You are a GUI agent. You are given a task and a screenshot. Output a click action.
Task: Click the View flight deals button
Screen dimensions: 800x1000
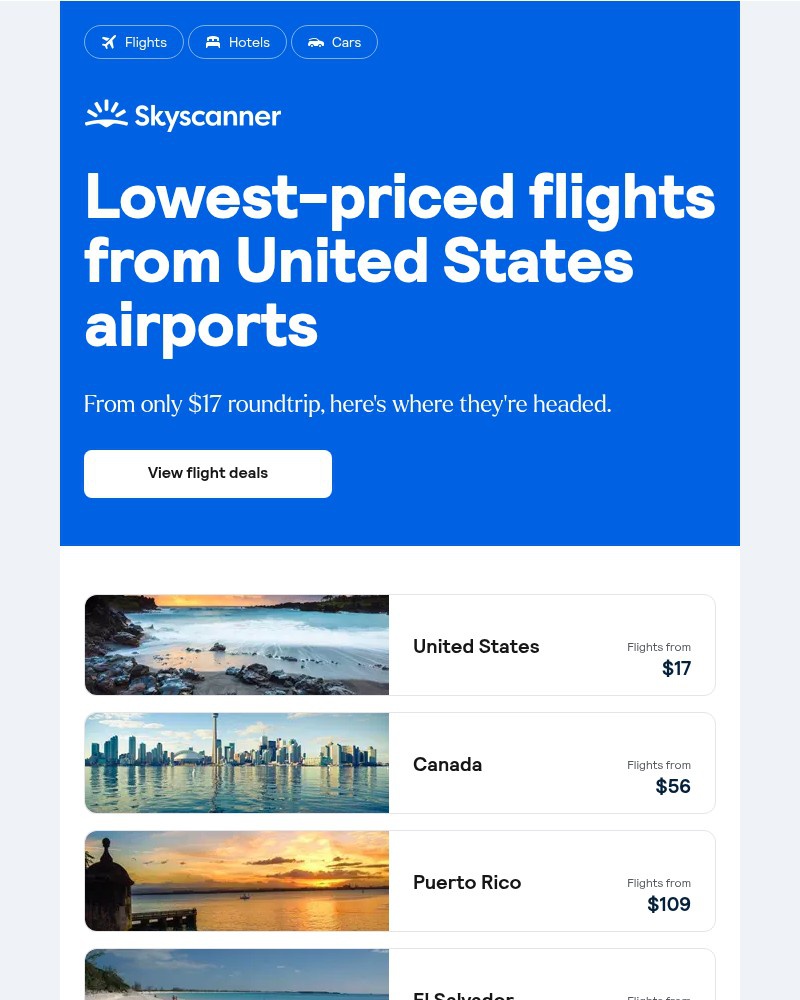click(x=207, y=473)
